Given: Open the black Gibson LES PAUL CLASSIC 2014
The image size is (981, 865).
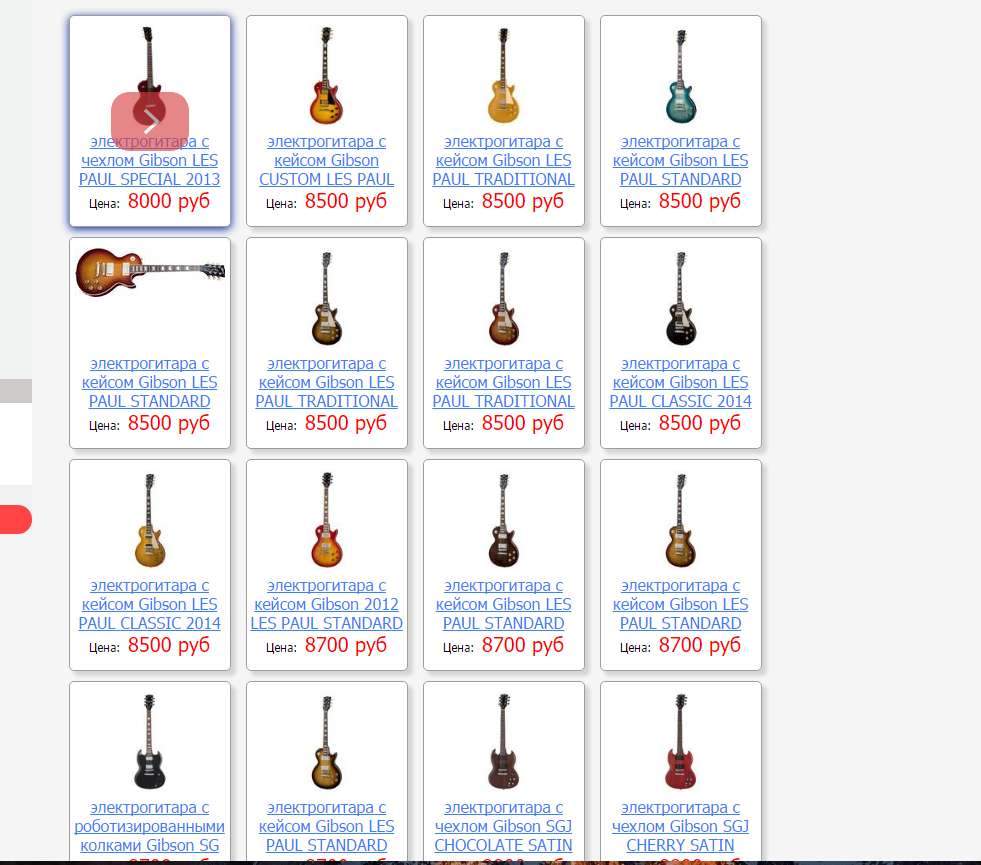Looking at the screenshot, I should tap(680, 383).
